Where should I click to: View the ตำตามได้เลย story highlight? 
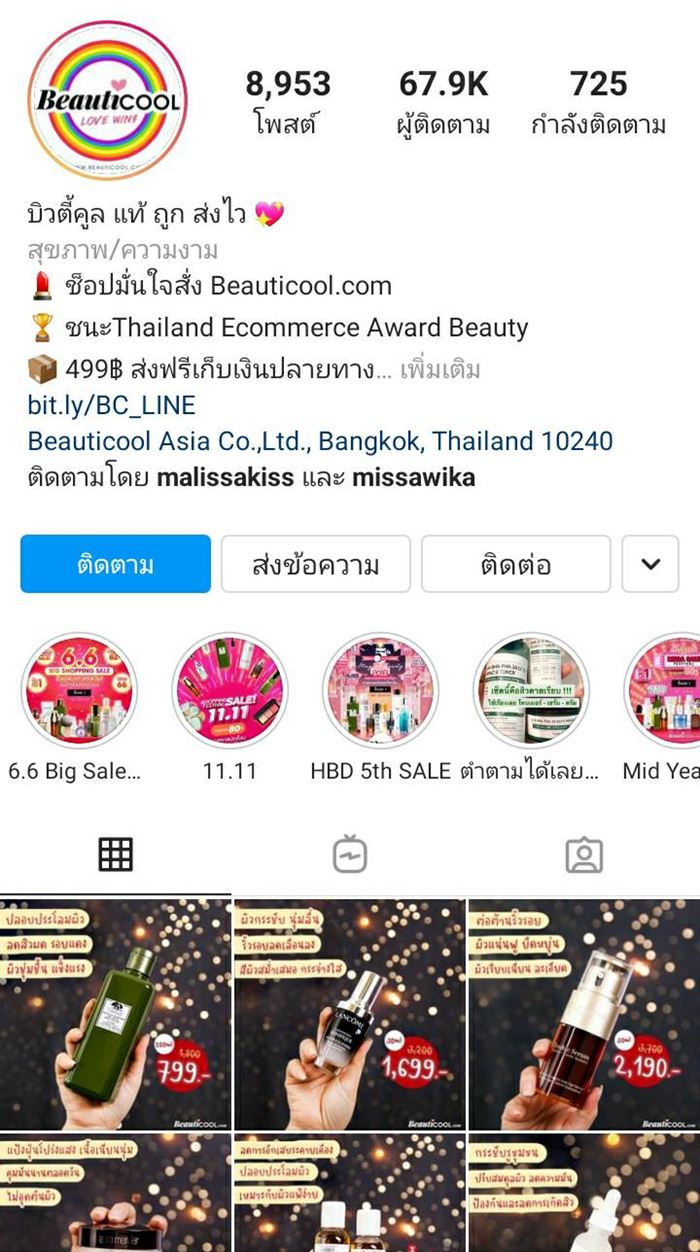click(x=531, y=690)
